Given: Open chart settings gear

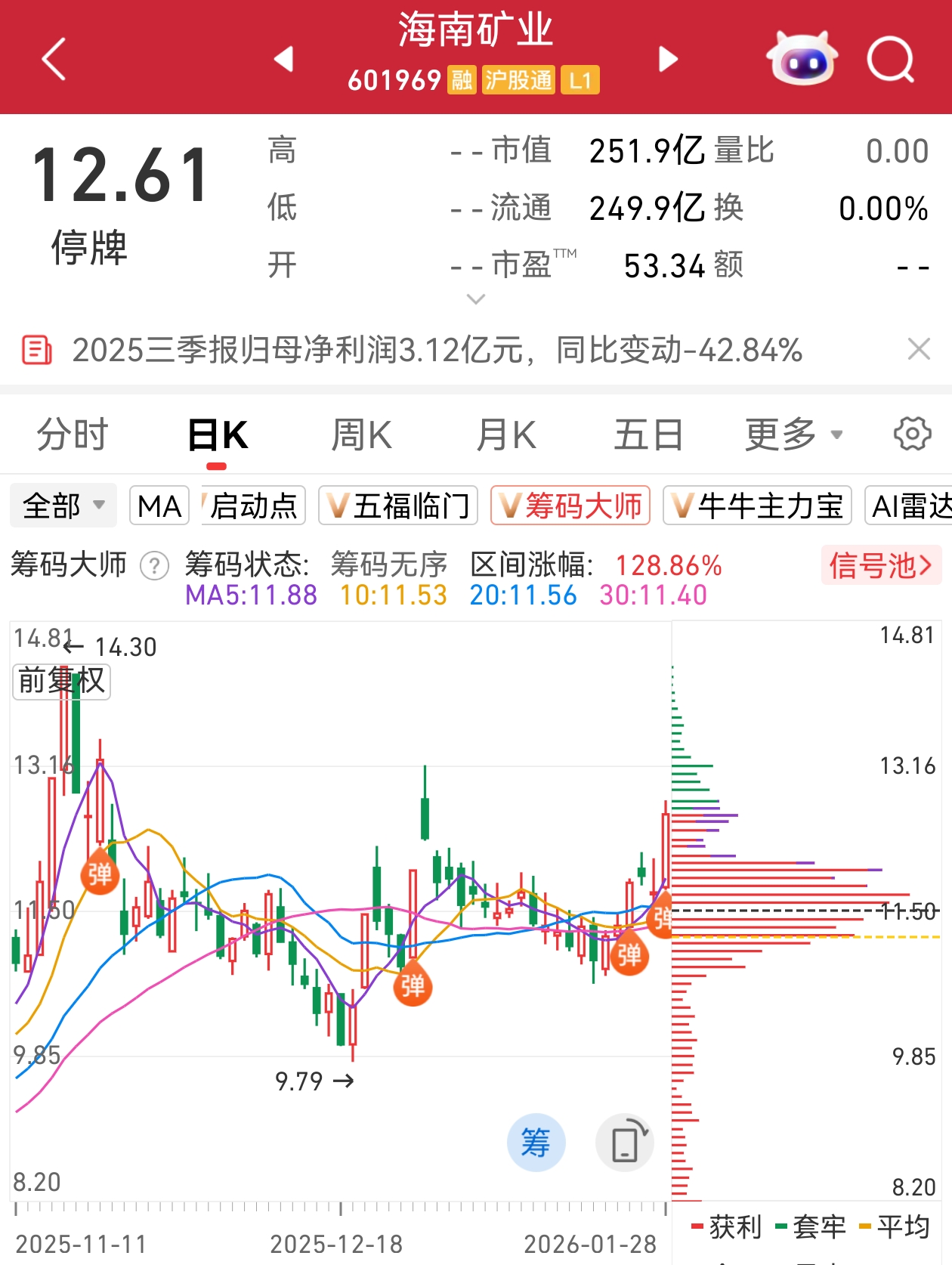Looking at the screenshot, I should coord(912,435).
